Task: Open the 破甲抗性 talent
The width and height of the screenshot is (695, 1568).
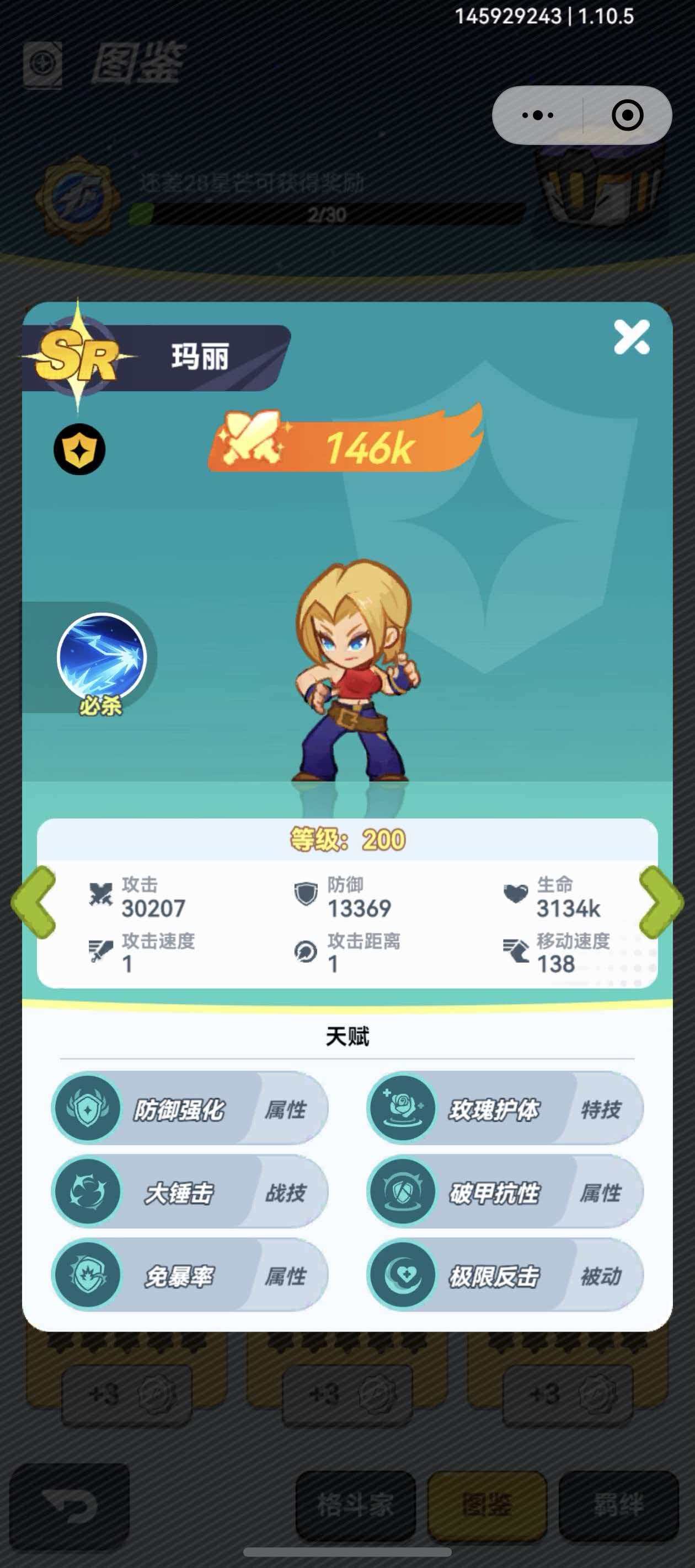Action: 505,1192
